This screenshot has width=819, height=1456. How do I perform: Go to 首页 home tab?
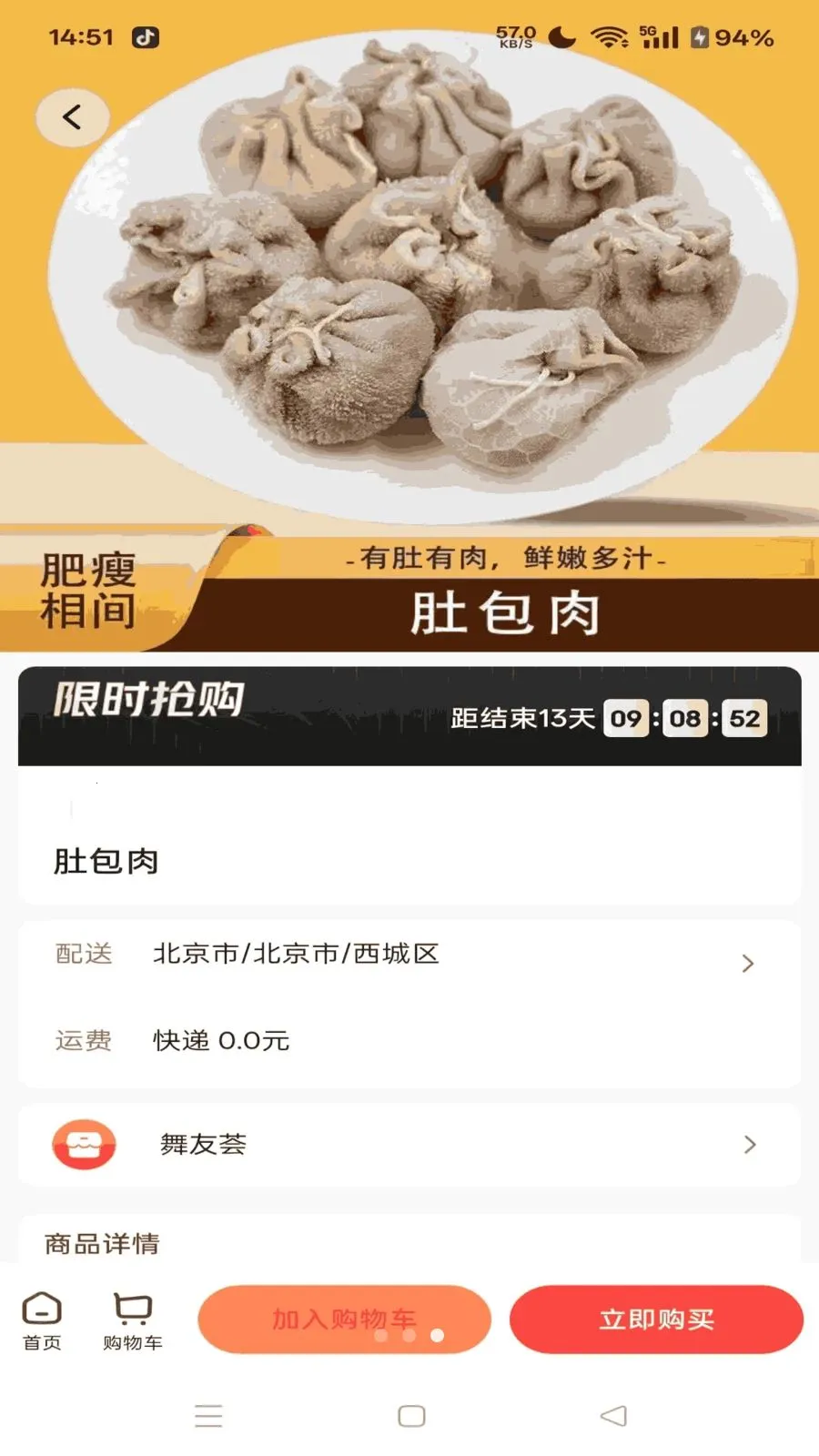coord(42,1320)
